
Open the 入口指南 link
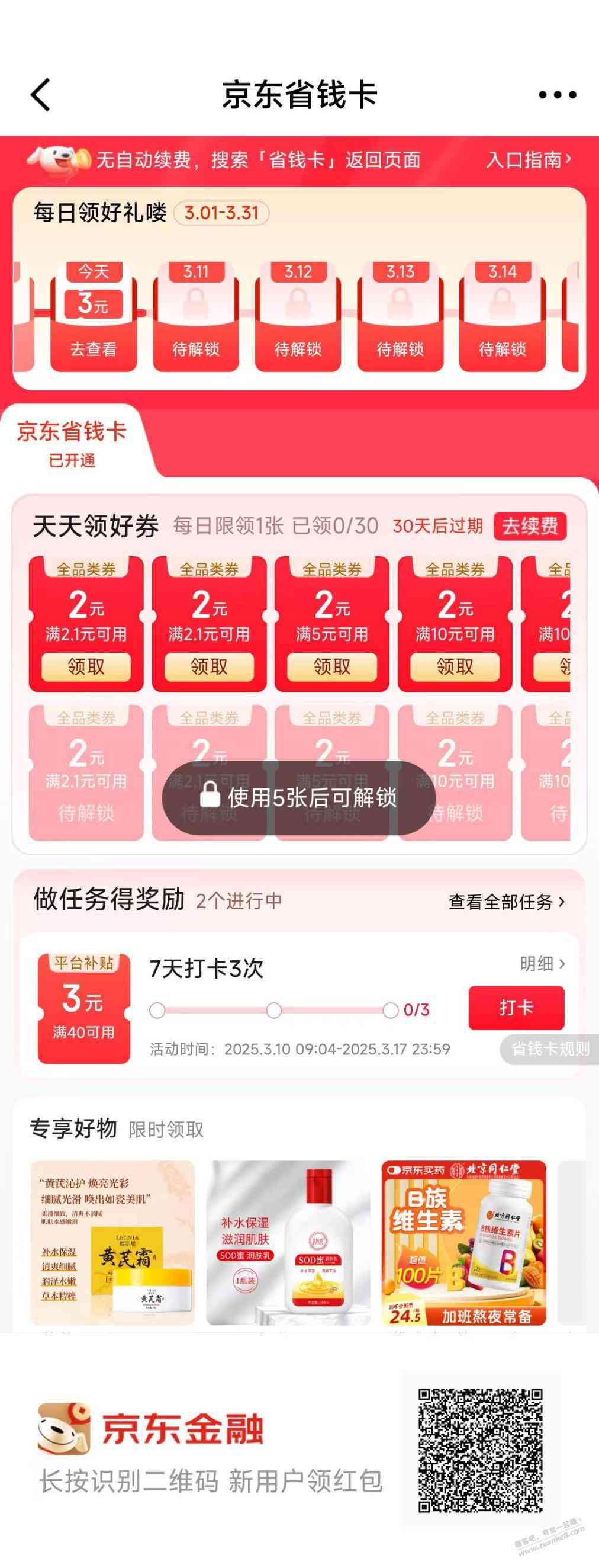pyautogui.click(x=529, y=159)
